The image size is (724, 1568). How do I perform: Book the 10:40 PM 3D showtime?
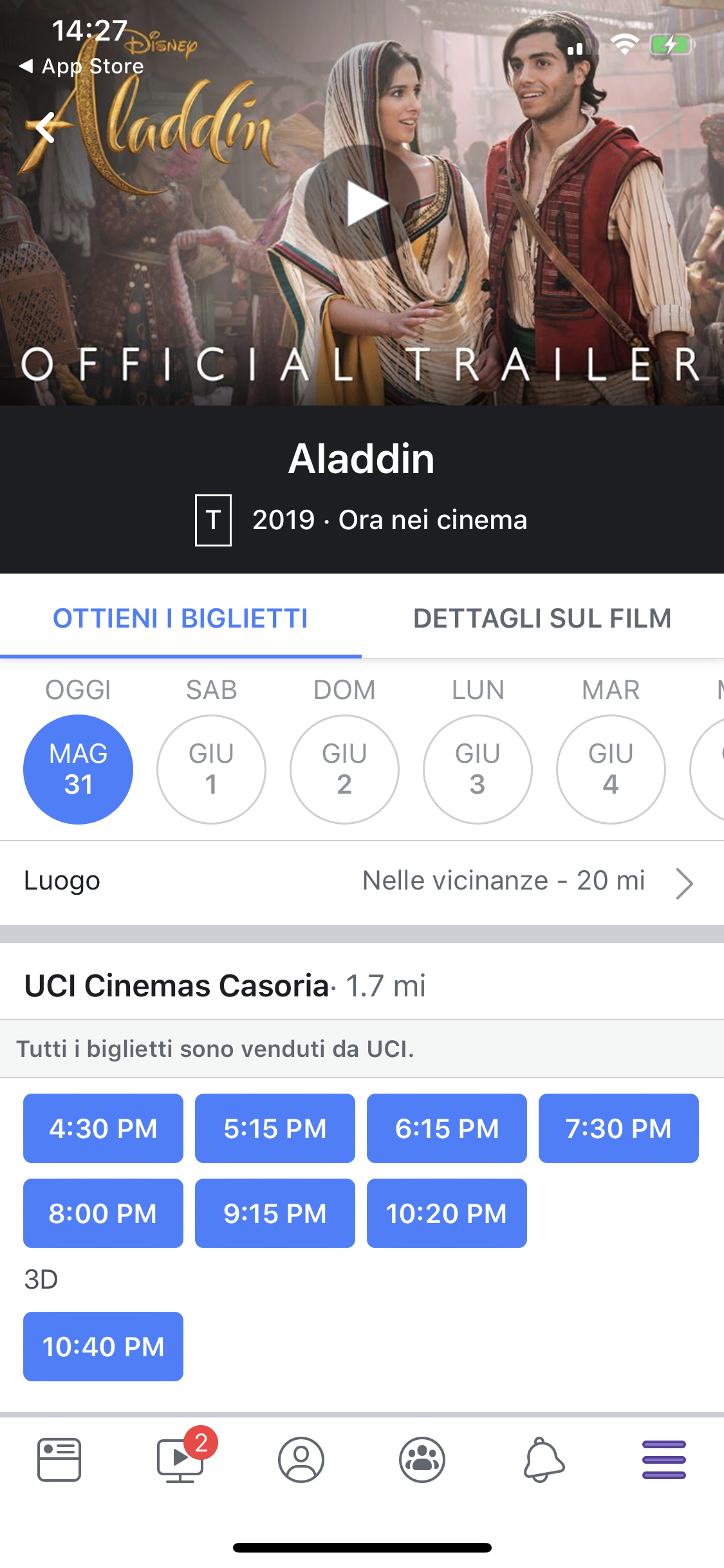(103, 1347)
